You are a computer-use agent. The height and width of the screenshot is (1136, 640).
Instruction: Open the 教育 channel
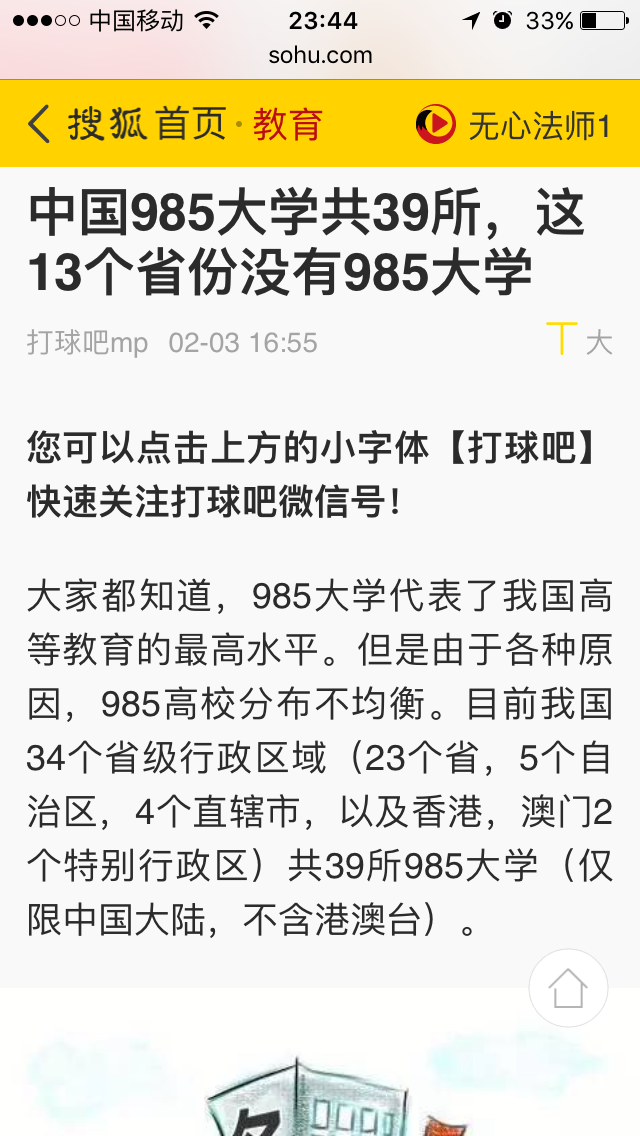(x=287, y=124)
